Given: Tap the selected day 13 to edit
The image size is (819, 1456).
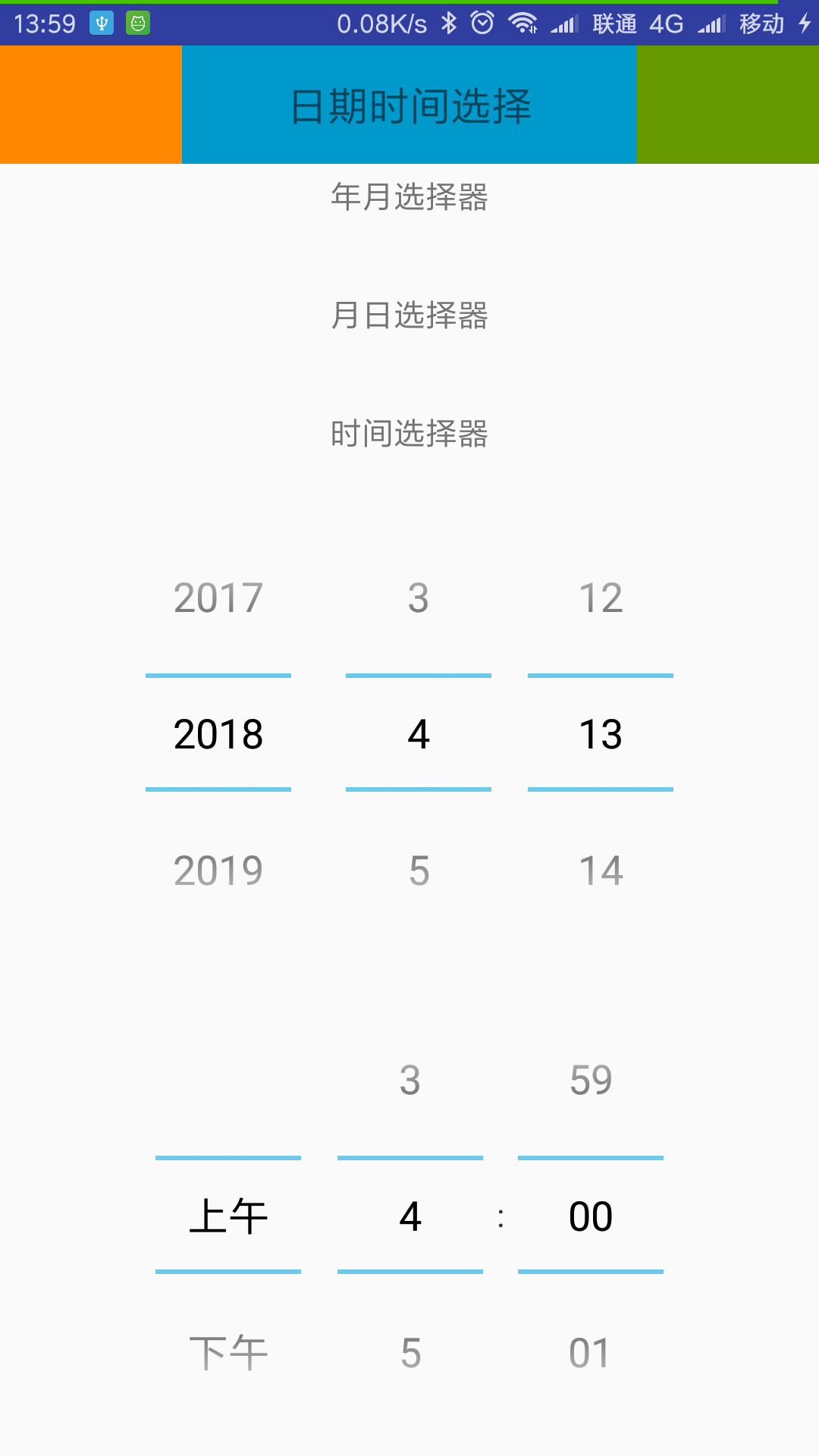Looking at the screenshot, I should point(601,734).
